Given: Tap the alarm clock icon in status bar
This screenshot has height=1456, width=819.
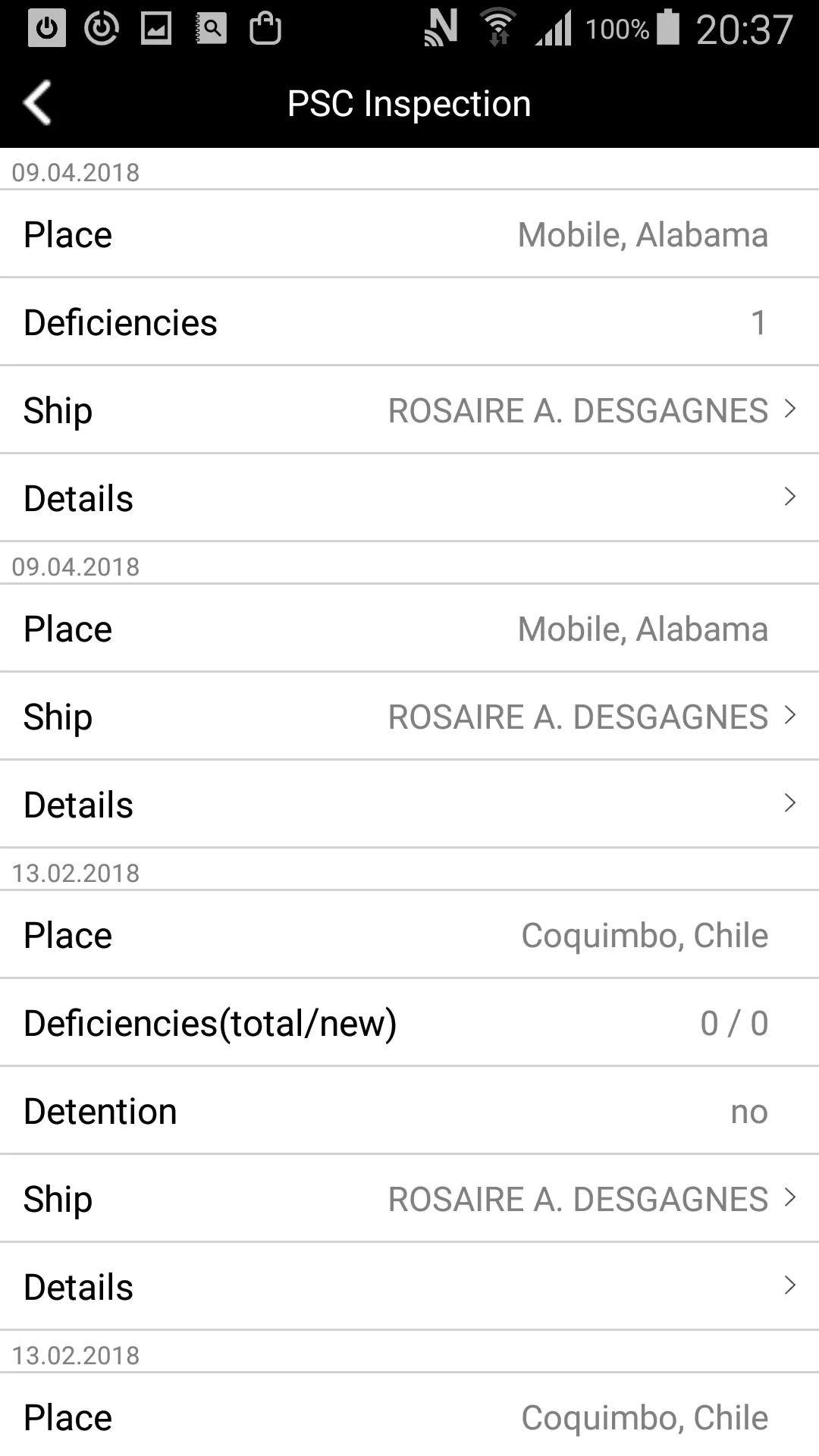Looking at the screenshot, I should click(x=101, y=28).
